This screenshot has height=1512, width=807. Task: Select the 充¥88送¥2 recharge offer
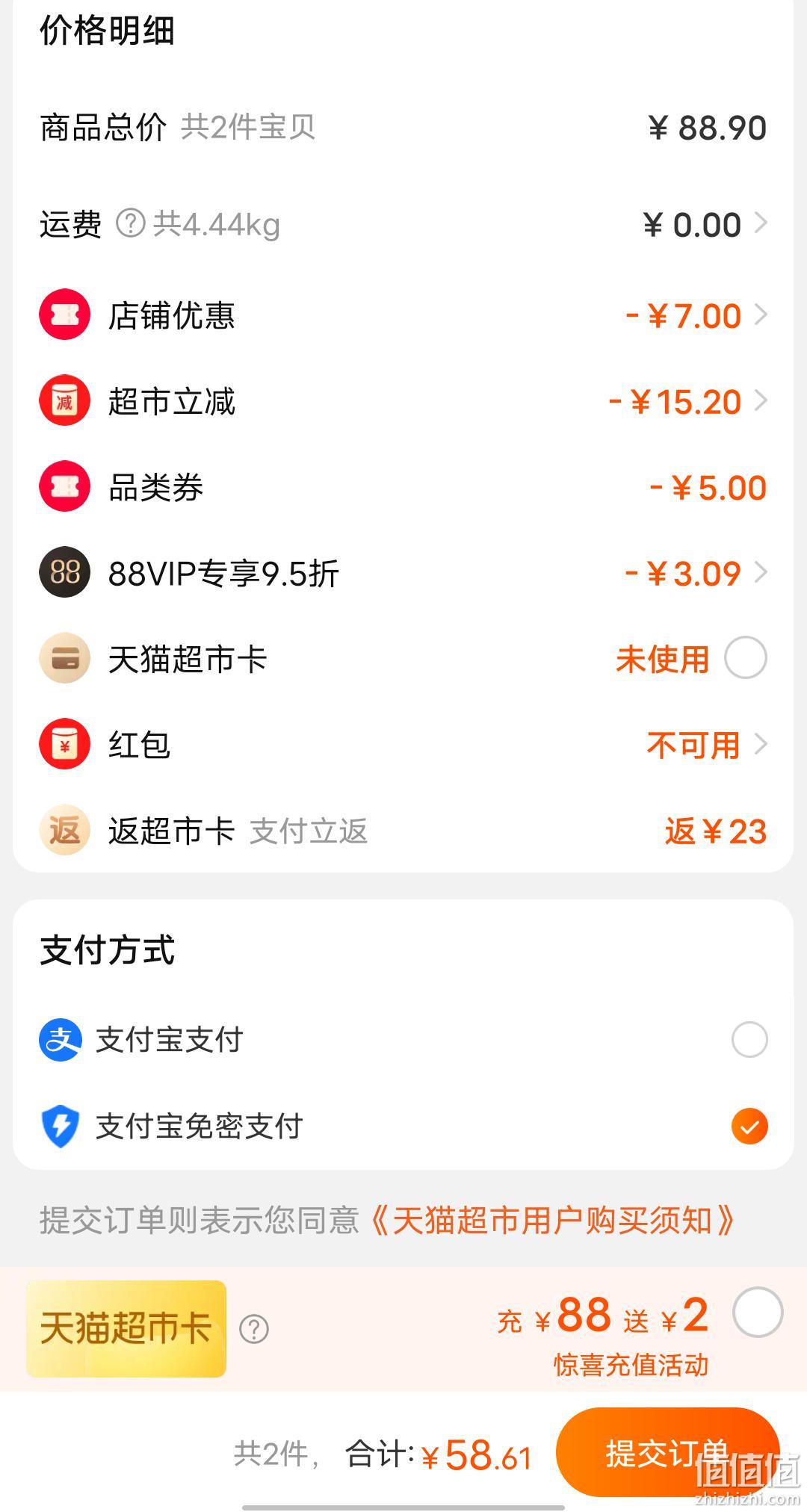pyautogui.click(x=758, y=1313)
